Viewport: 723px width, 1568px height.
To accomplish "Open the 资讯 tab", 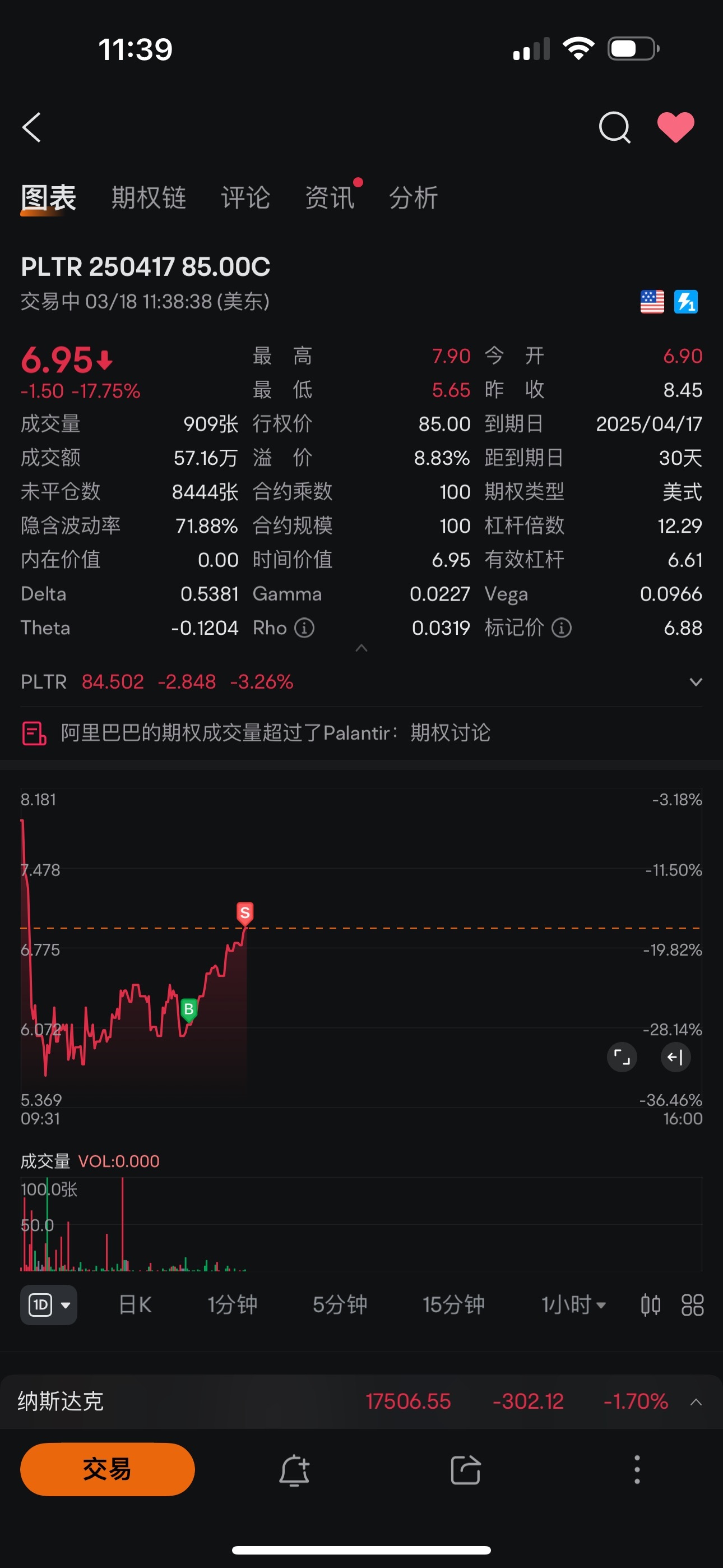I will coord(329,198).
